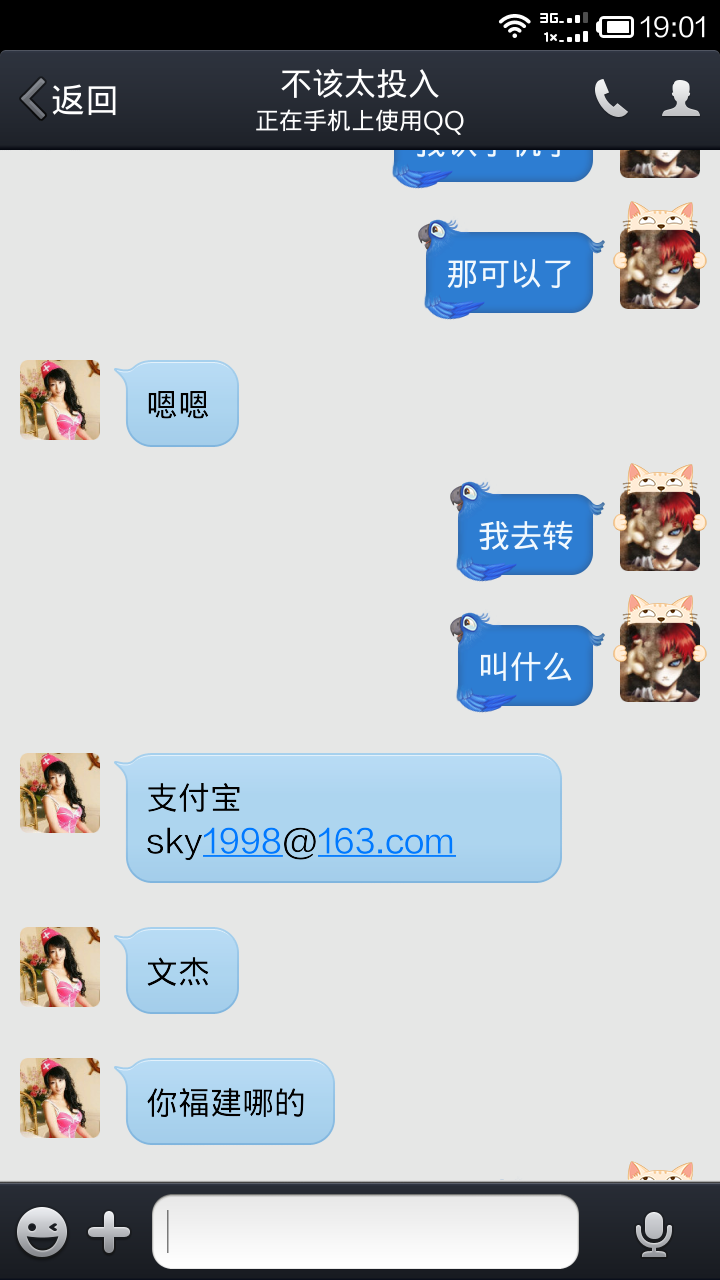720x1280 pixels.
Task: Start a voice call with this contact
Action: tap(610, 99)
